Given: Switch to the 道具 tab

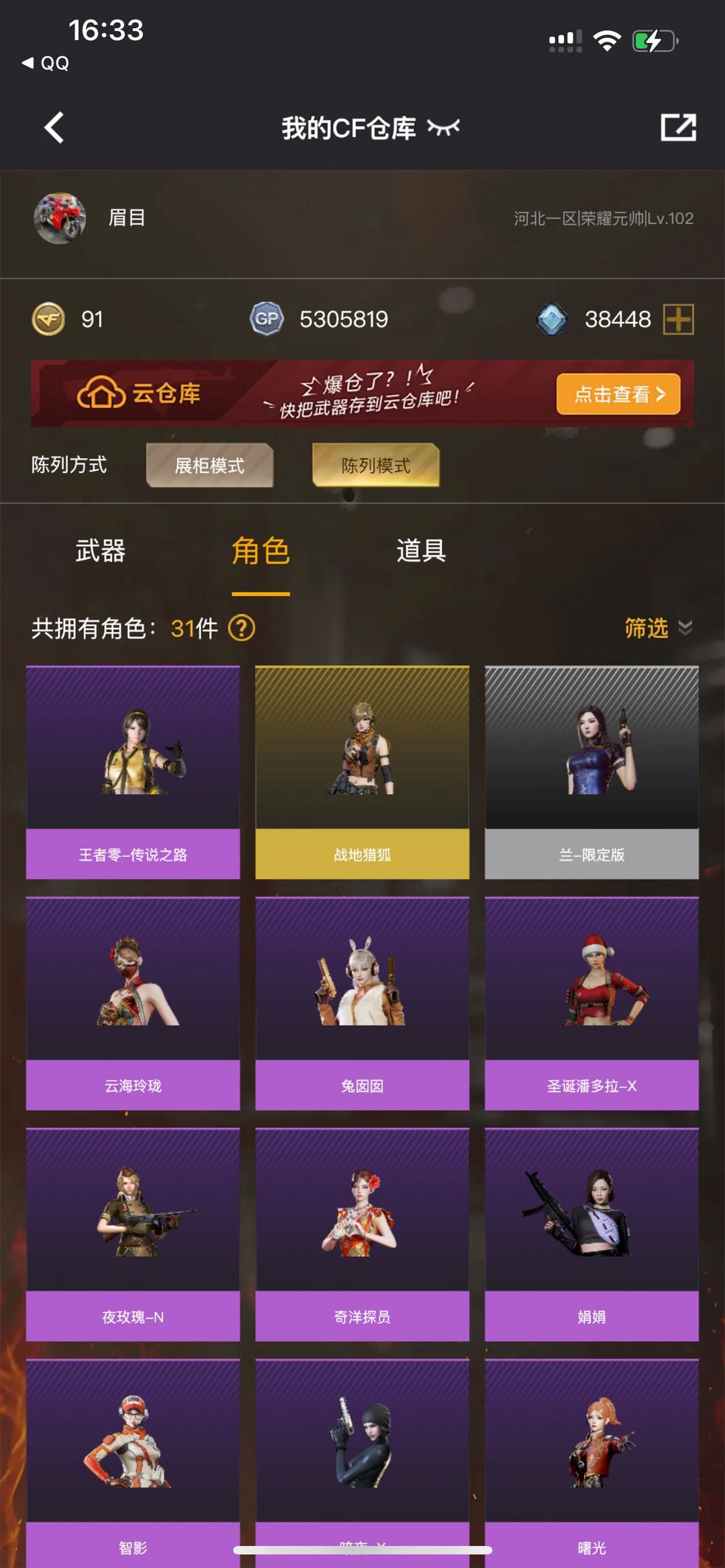Looking at the screenshot, I should (421, 551).
